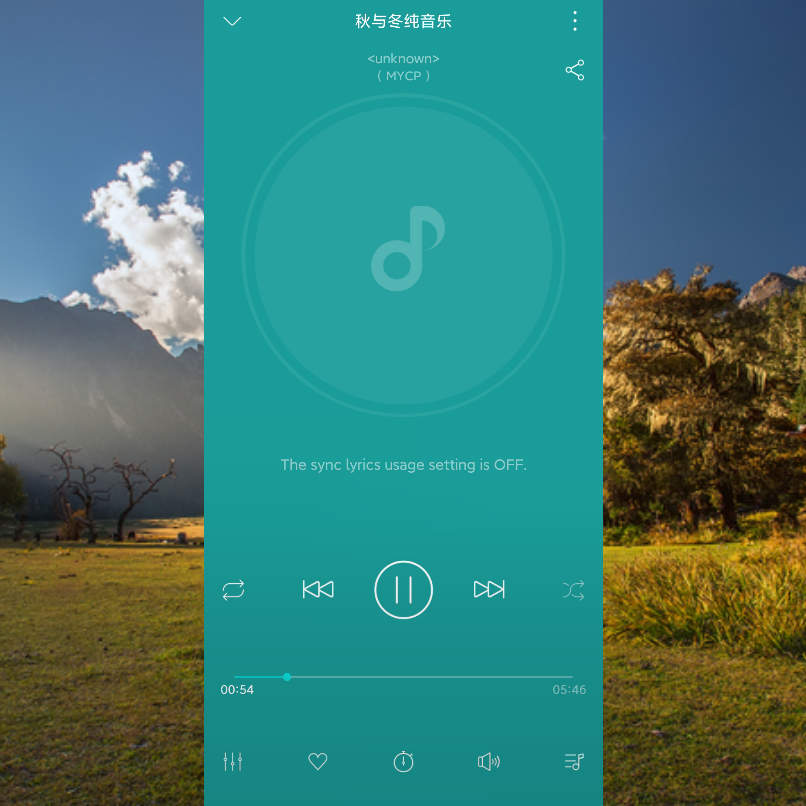Skip to the previous track
The width and height of the screenshot is (806, 806).
318,590
